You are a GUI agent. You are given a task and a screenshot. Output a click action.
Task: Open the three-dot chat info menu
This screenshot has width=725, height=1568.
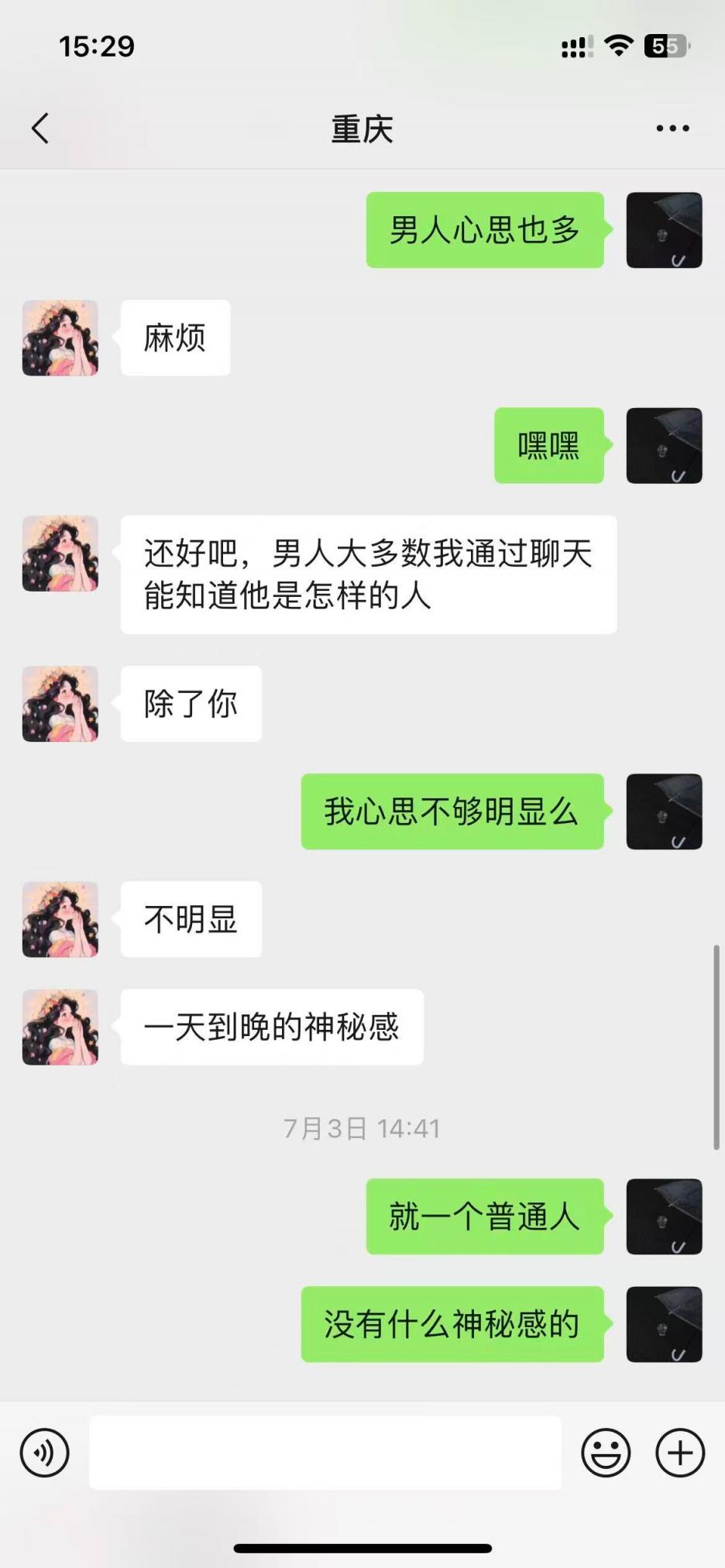(672, 129)
